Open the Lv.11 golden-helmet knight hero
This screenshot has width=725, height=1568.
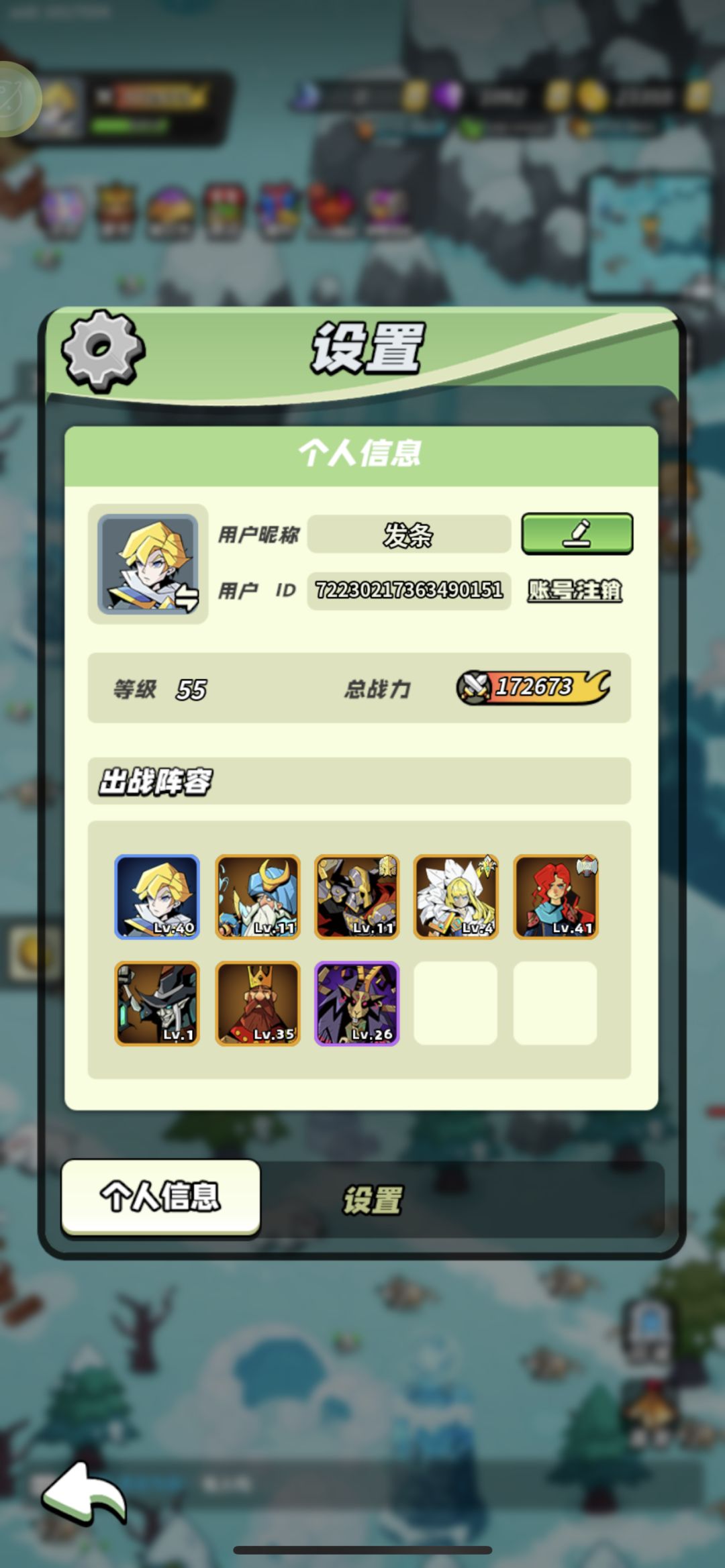356,896
